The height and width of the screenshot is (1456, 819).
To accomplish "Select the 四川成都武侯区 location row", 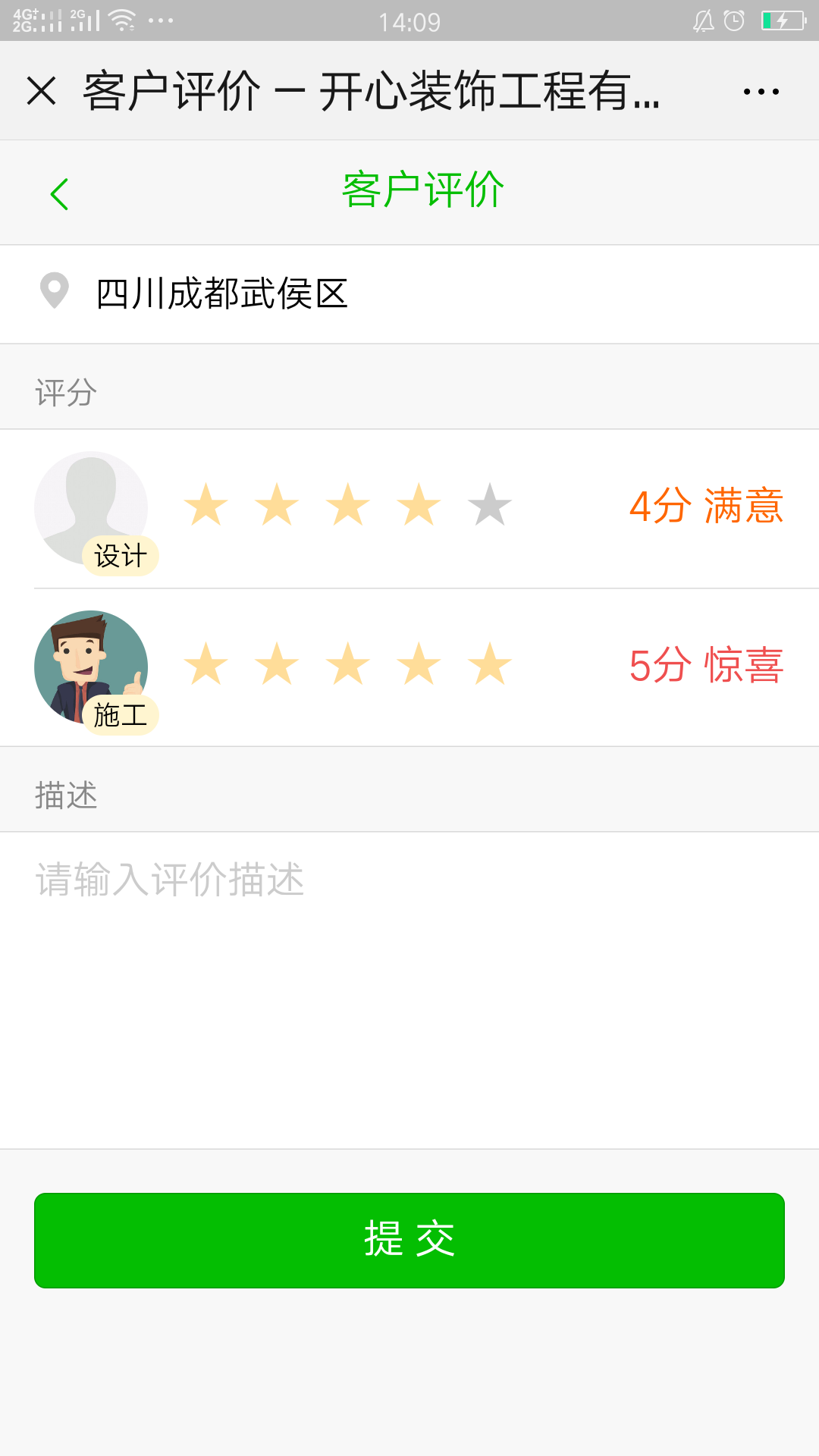I will point(409,294).
